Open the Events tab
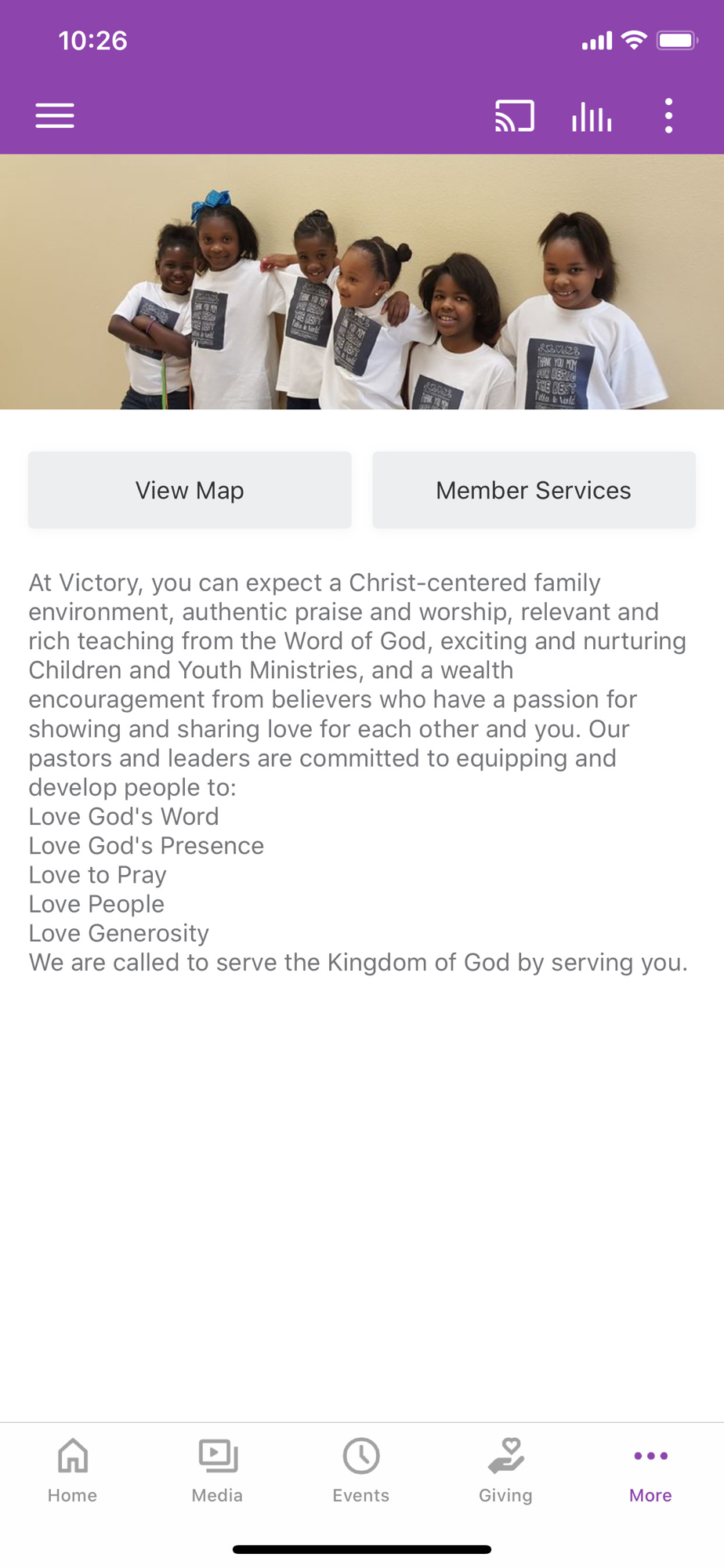 (361, 1471)
